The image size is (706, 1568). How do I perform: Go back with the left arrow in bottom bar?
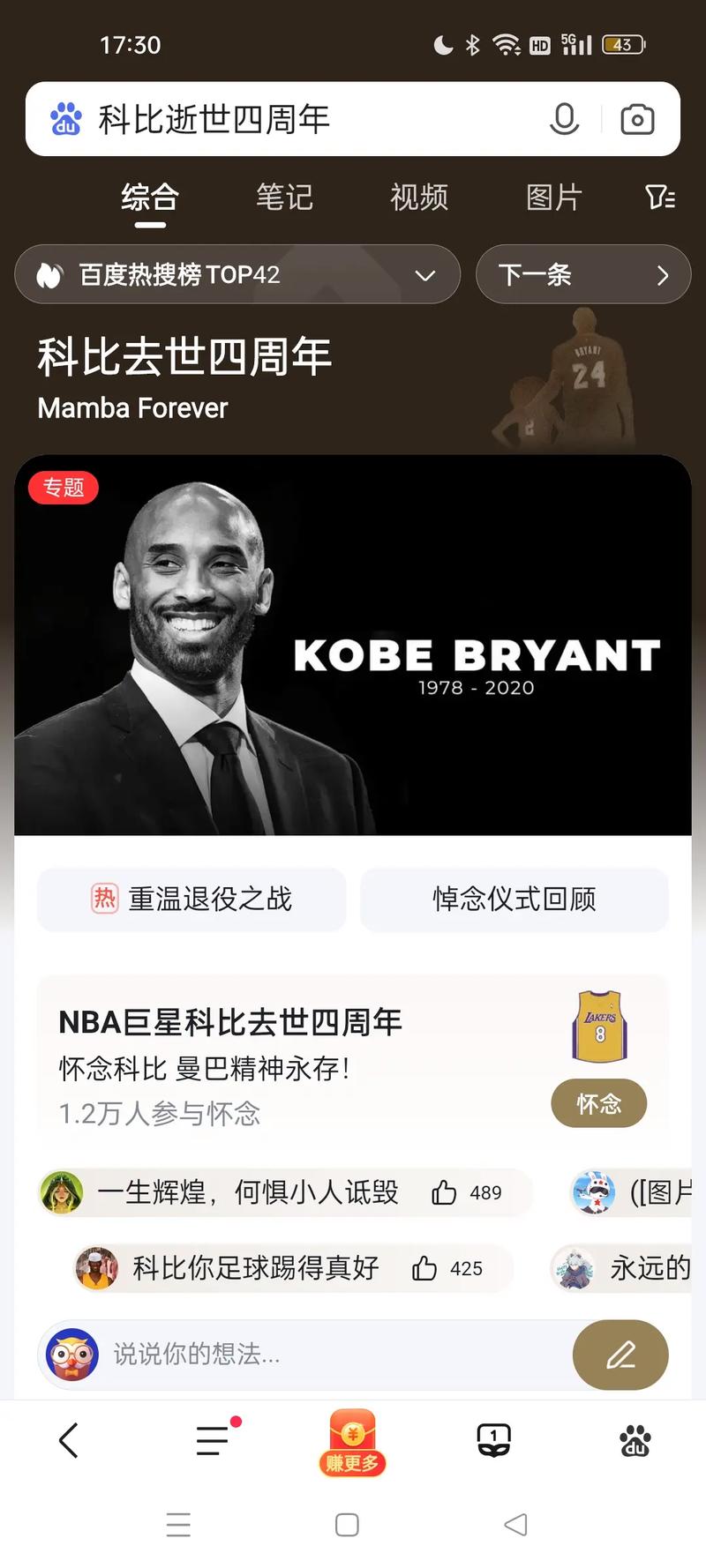[69, 1439]
